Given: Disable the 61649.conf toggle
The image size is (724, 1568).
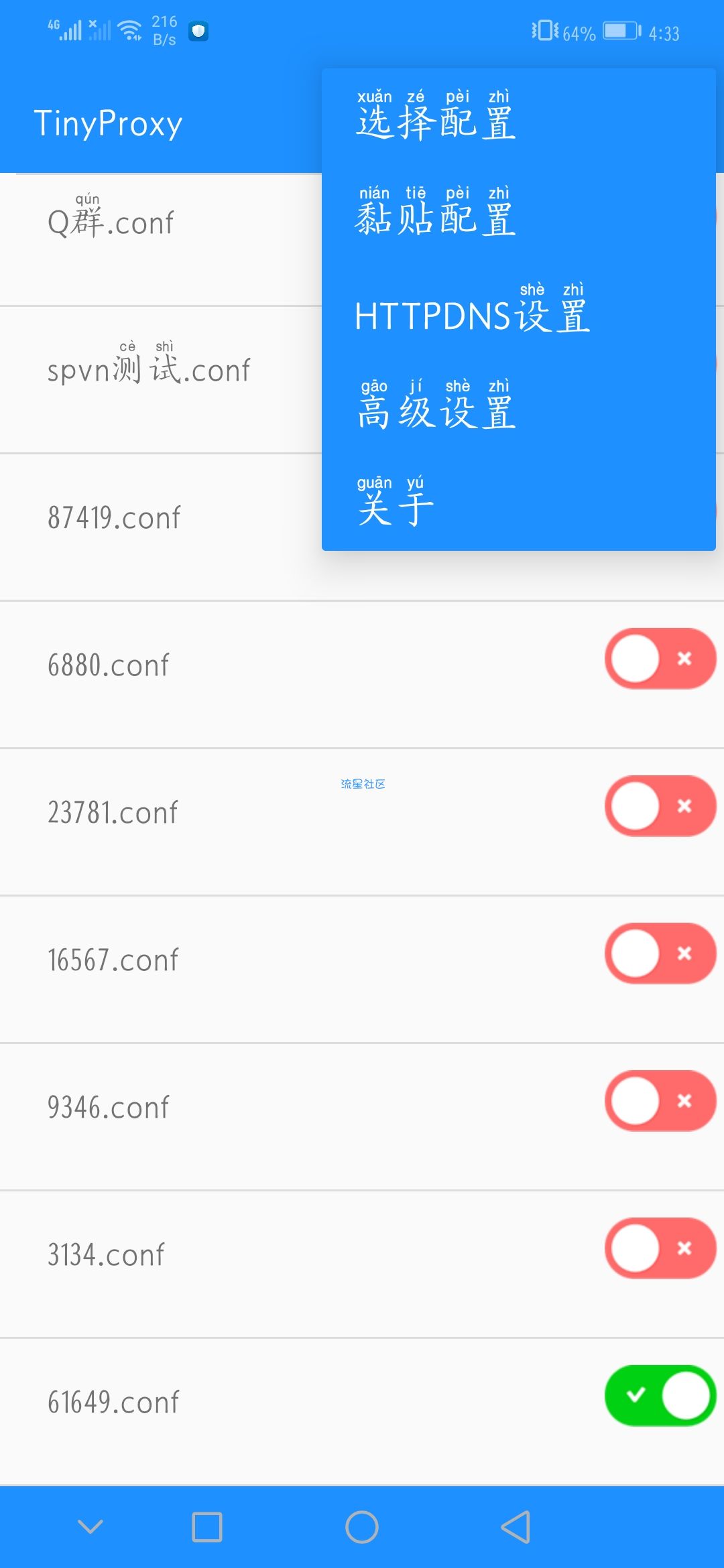Looking at the screenshot, I should click(x=660, y=1396).
